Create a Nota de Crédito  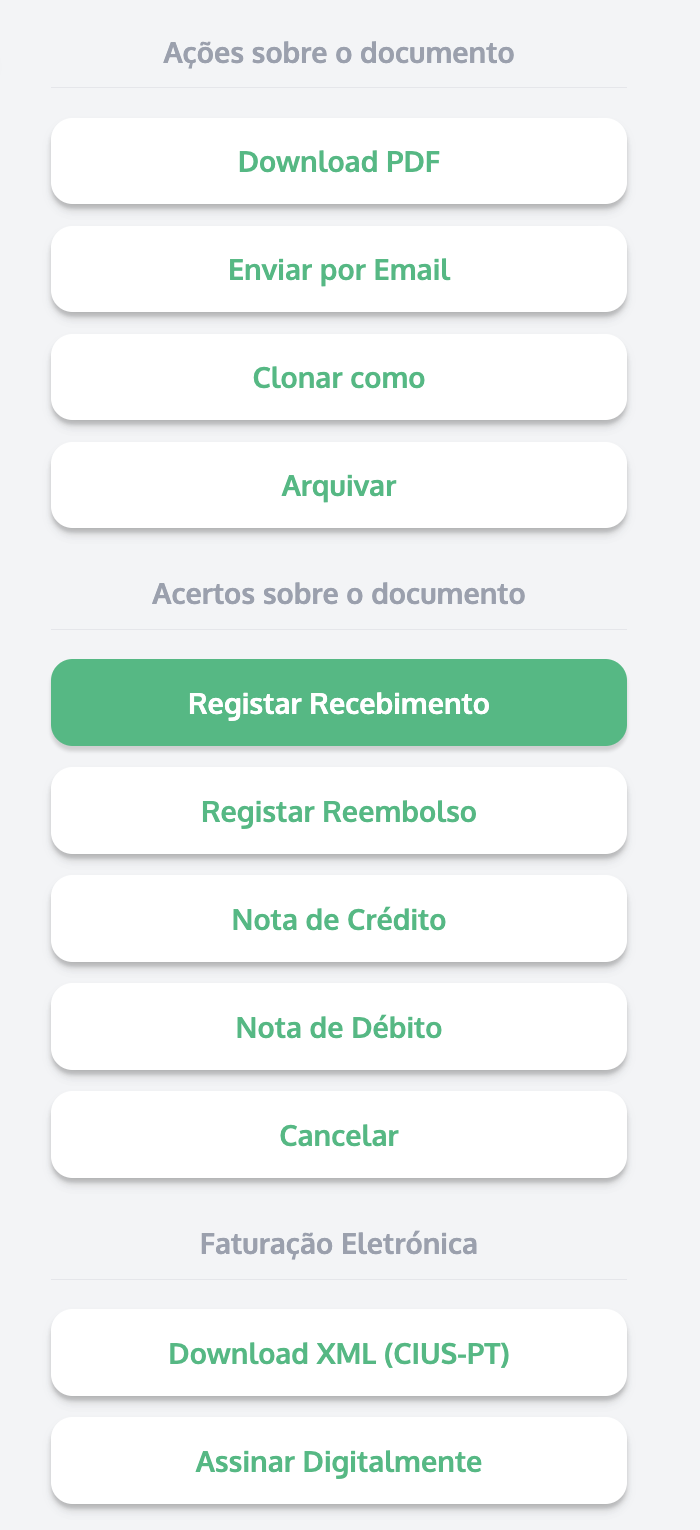click(339, 918)
